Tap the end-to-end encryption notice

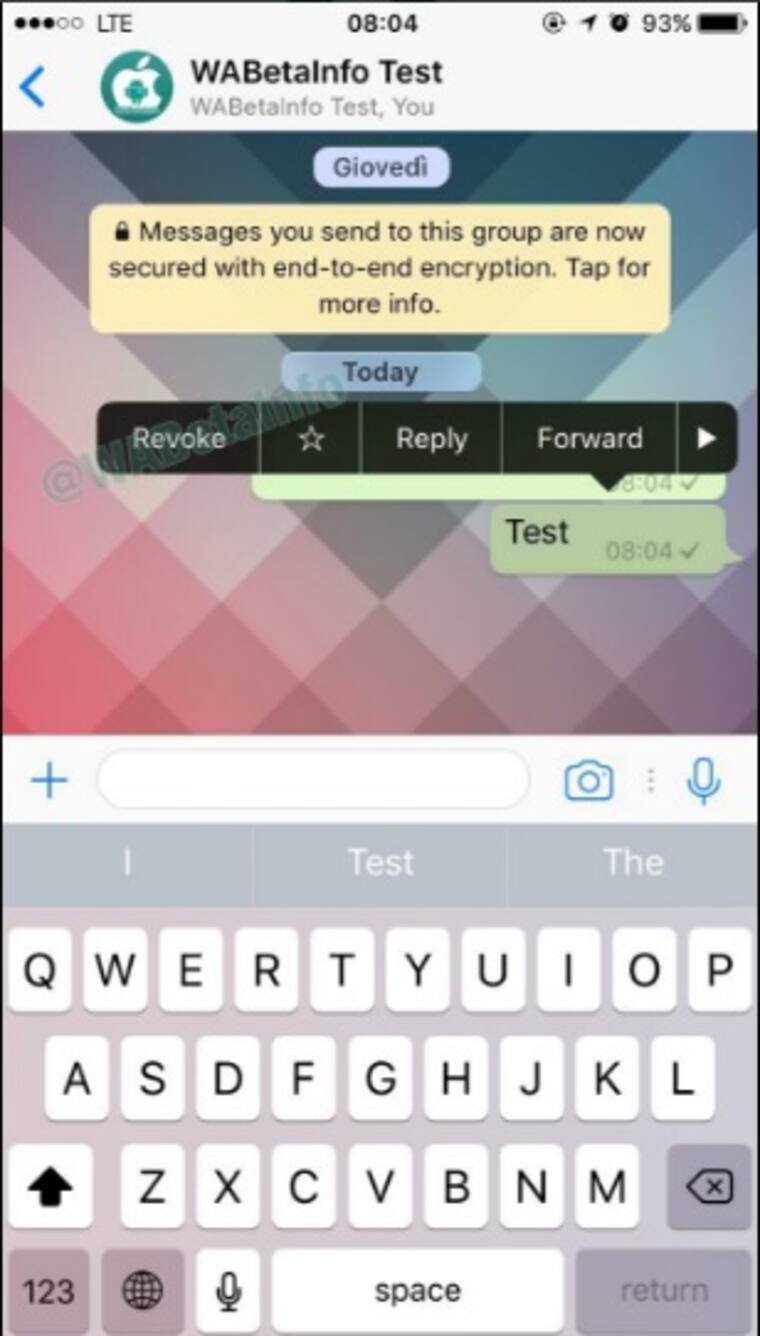pyautogui.click(x=379, y=268)
